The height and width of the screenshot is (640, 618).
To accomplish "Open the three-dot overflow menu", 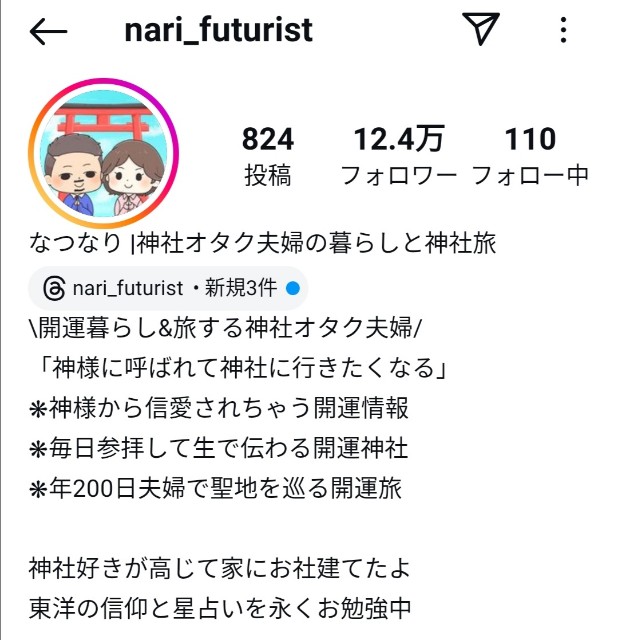I will point(564,31).
